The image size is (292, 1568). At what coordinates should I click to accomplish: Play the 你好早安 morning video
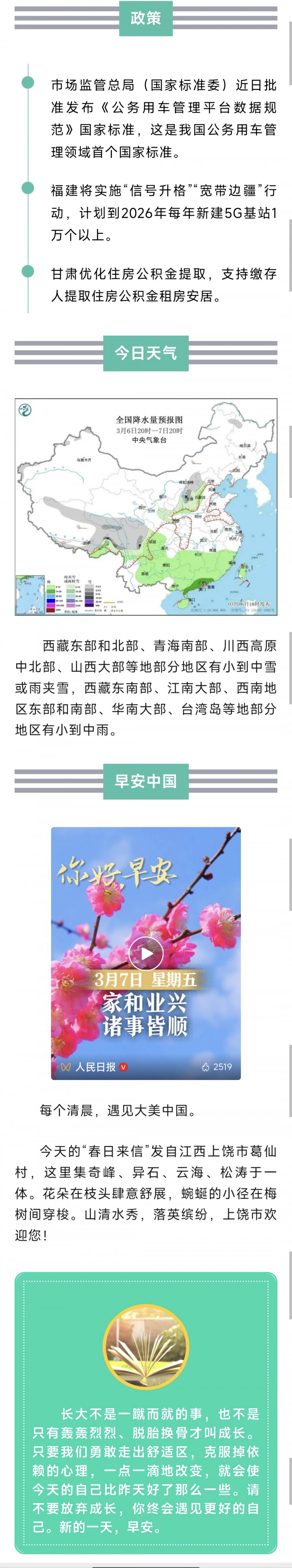click(x=146, y=953)
